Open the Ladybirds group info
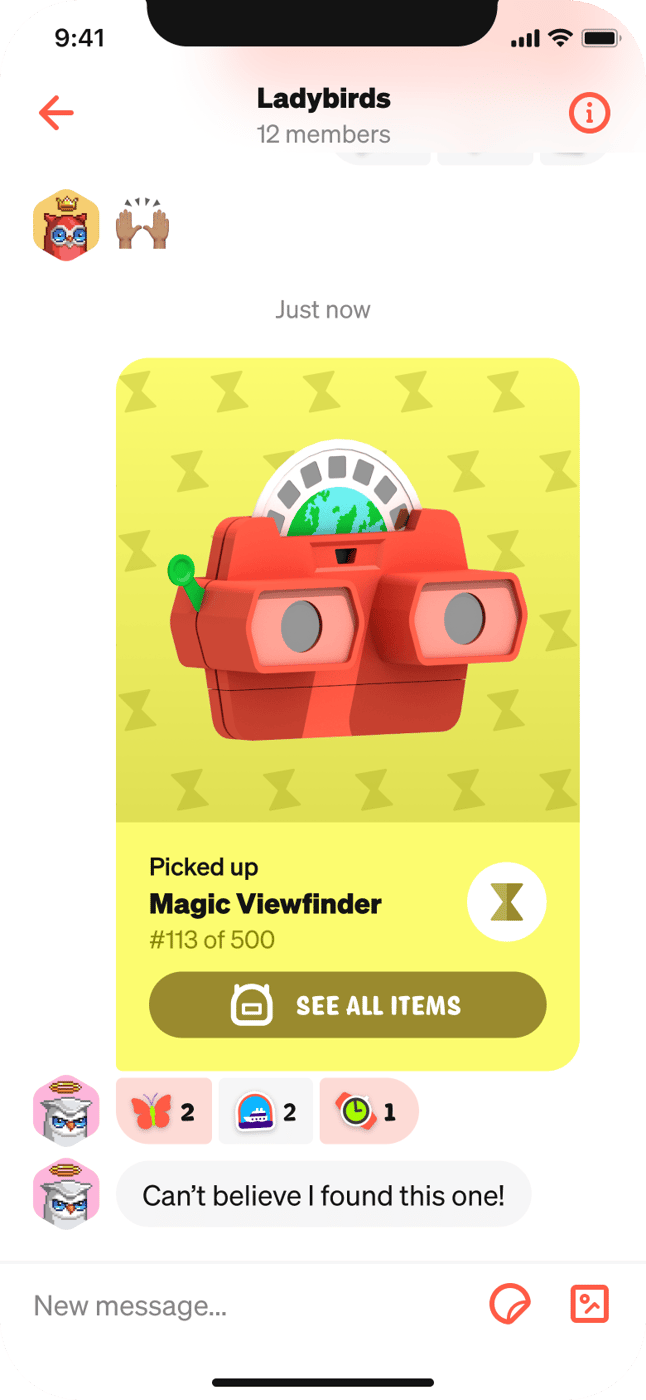This screenshot has width=646, height=1400. click(589, 114)
